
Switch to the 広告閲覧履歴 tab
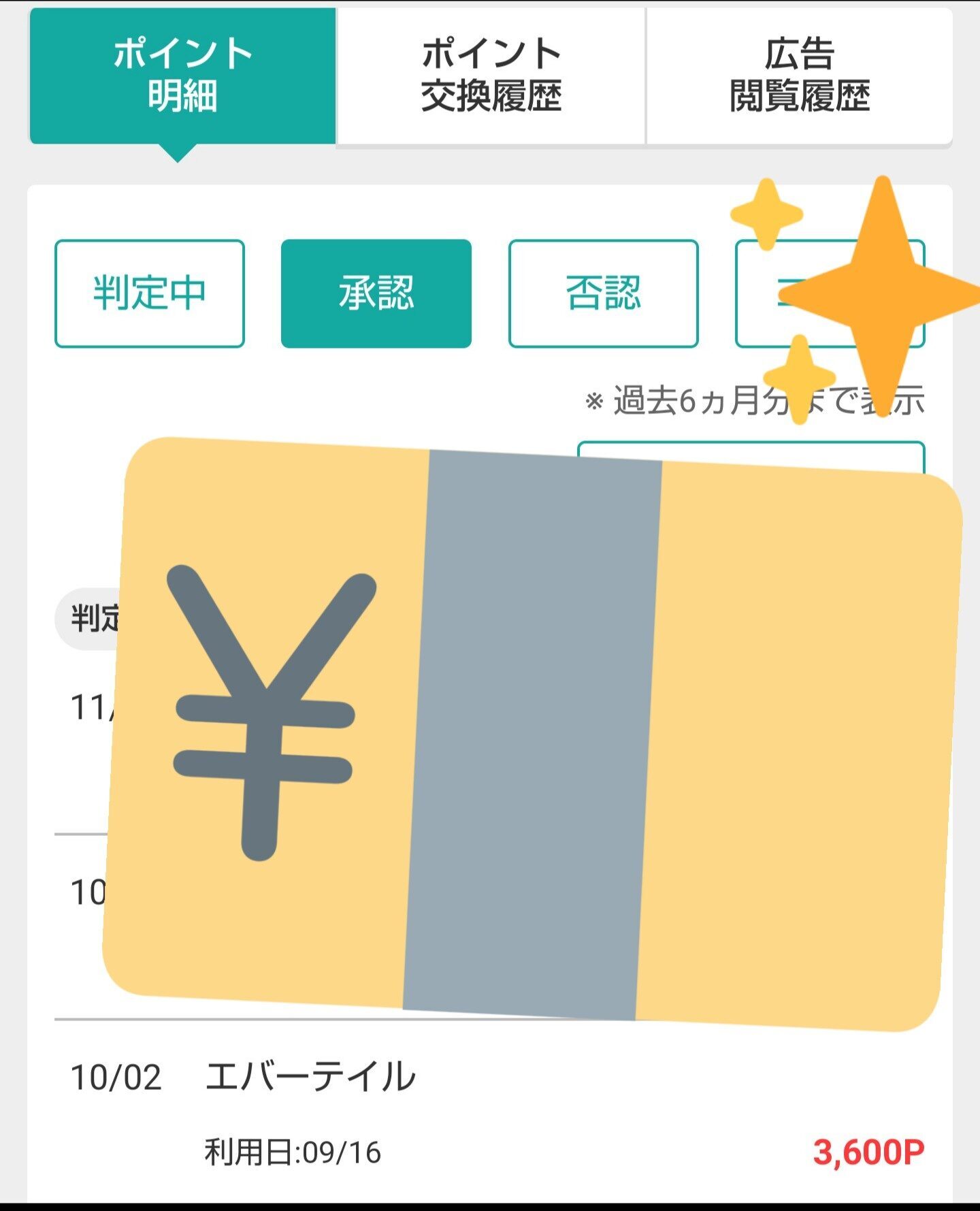[x=799, y=76]
